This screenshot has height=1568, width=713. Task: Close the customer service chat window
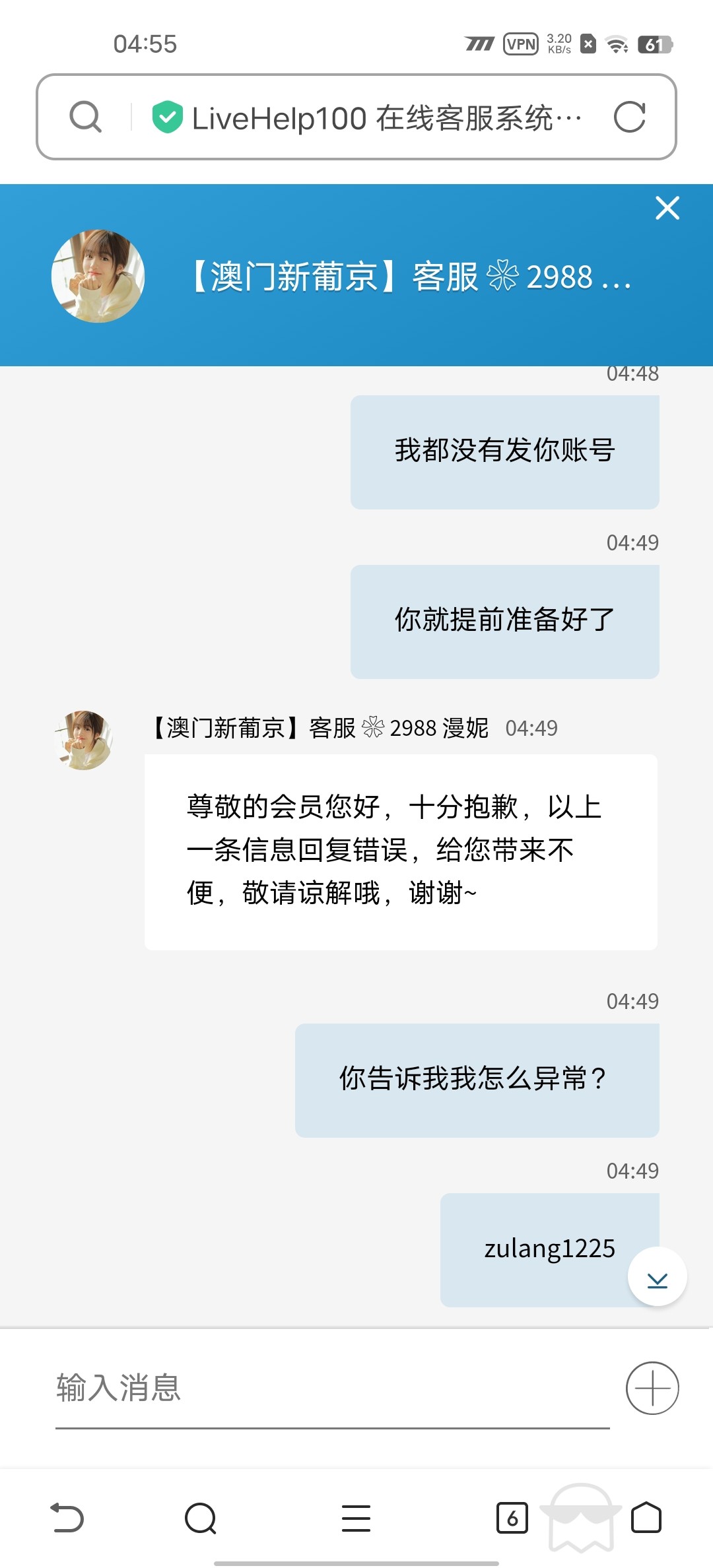667,208
